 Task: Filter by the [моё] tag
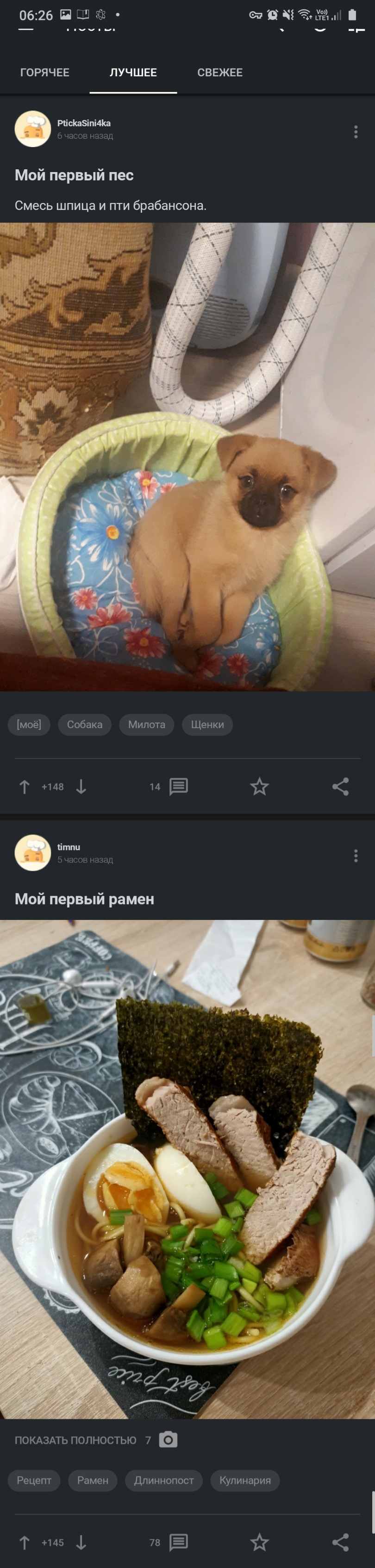pos(29,724)
